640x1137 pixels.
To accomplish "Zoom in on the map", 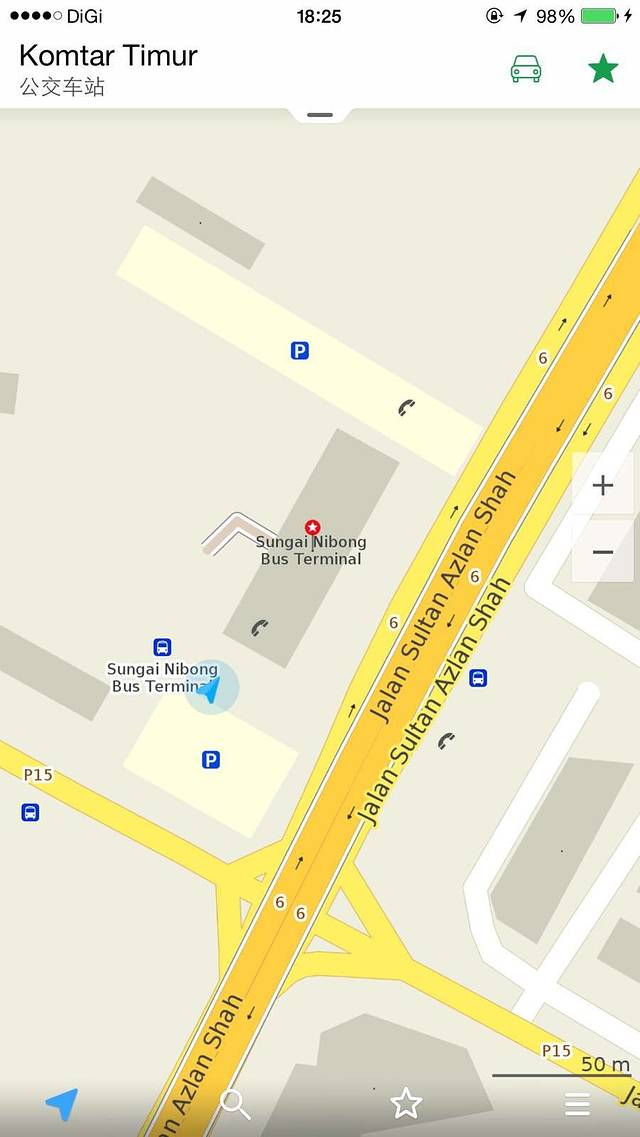I will tap(602, 486).
